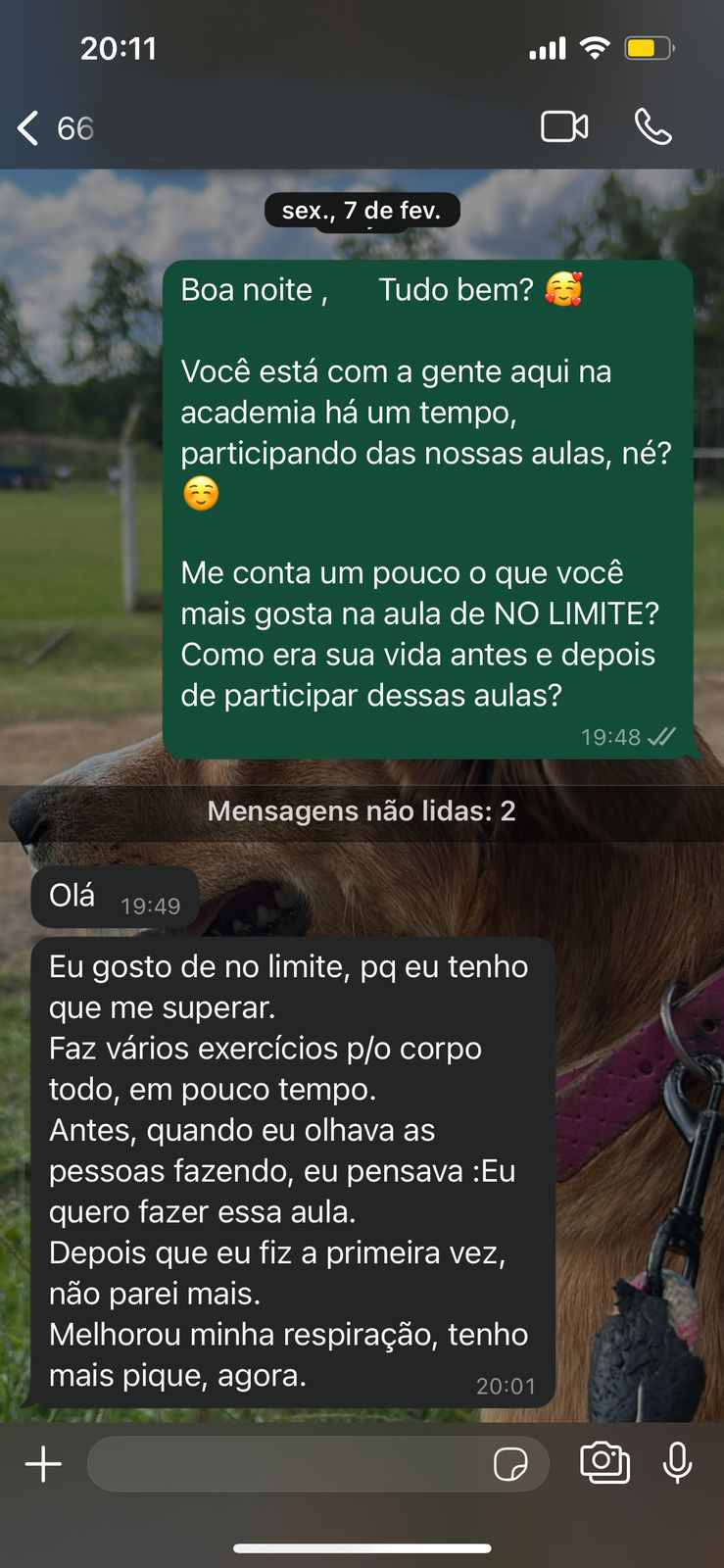The height and width of the screenshot is (1568, 724).
Task: Open the camera to send a photo
Action: click(604, 1464)
